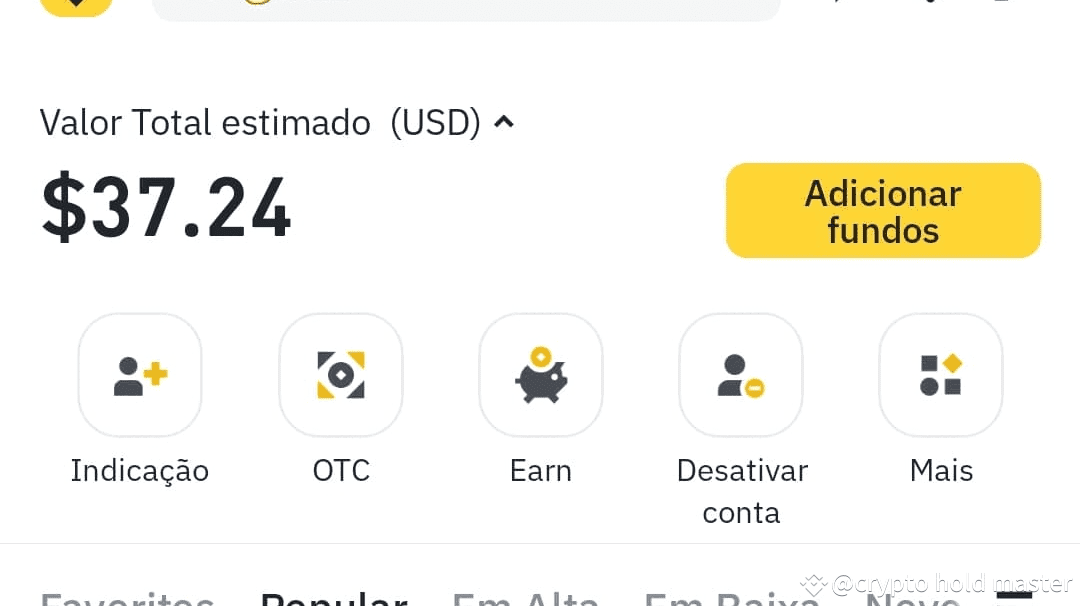The height and width of the screenshot is (606, 1080).
Task: Tap the Adicionar fundos button
Action: [x=883, y=211]
